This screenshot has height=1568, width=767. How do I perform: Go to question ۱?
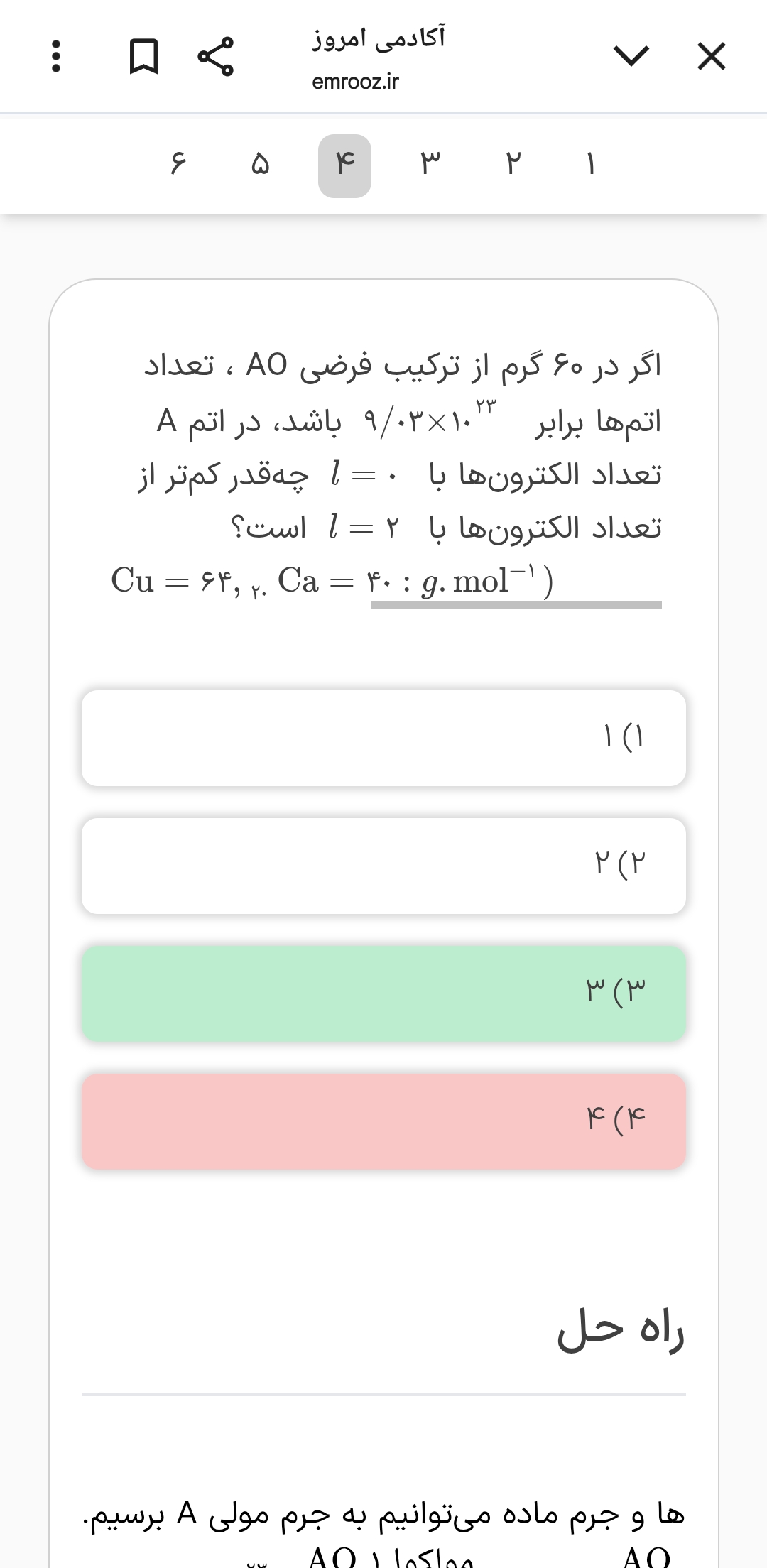pos(590,165)
